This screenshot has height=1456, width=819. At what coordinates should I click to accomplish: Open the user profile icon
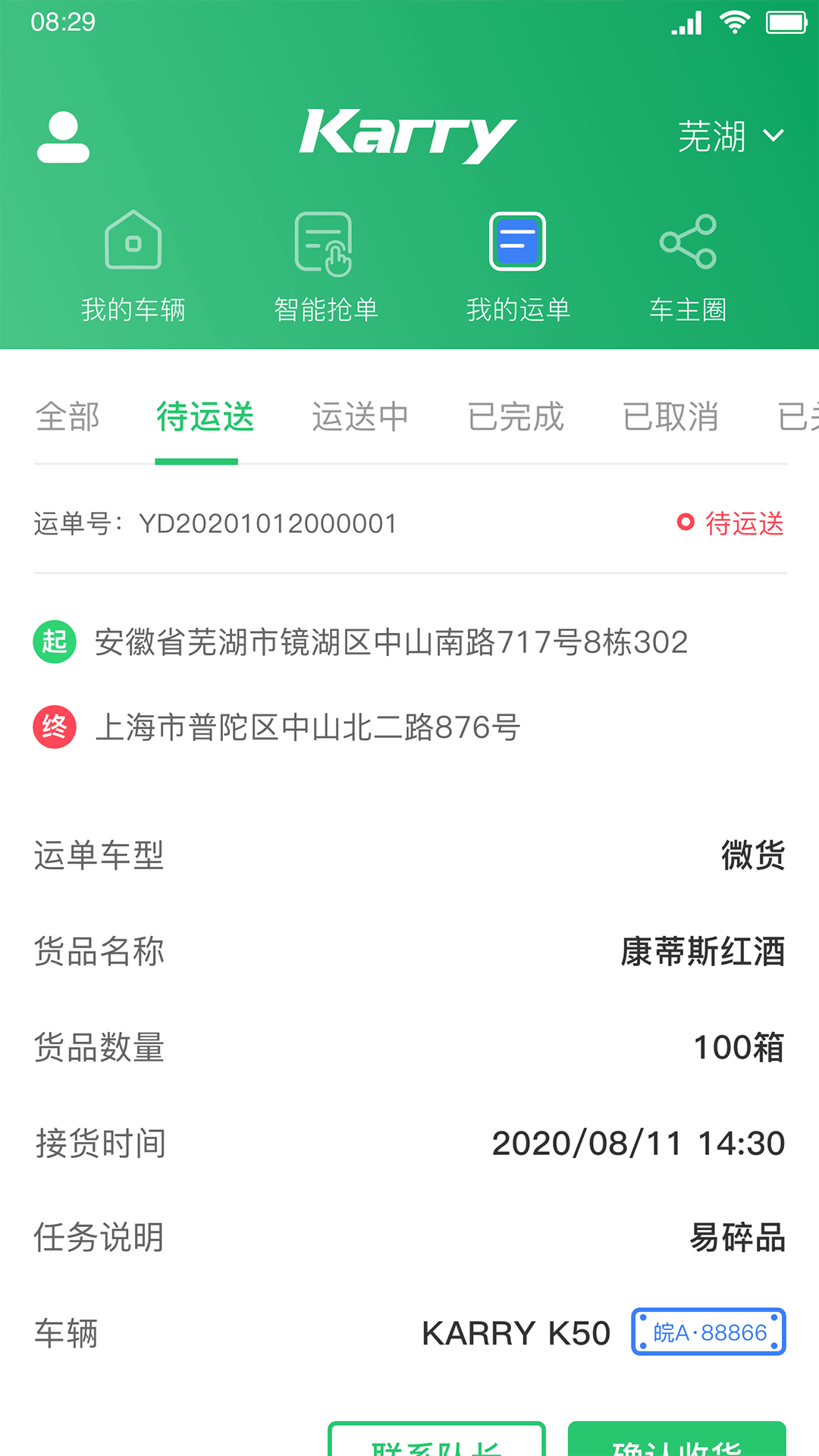click(x=63, y=137)
